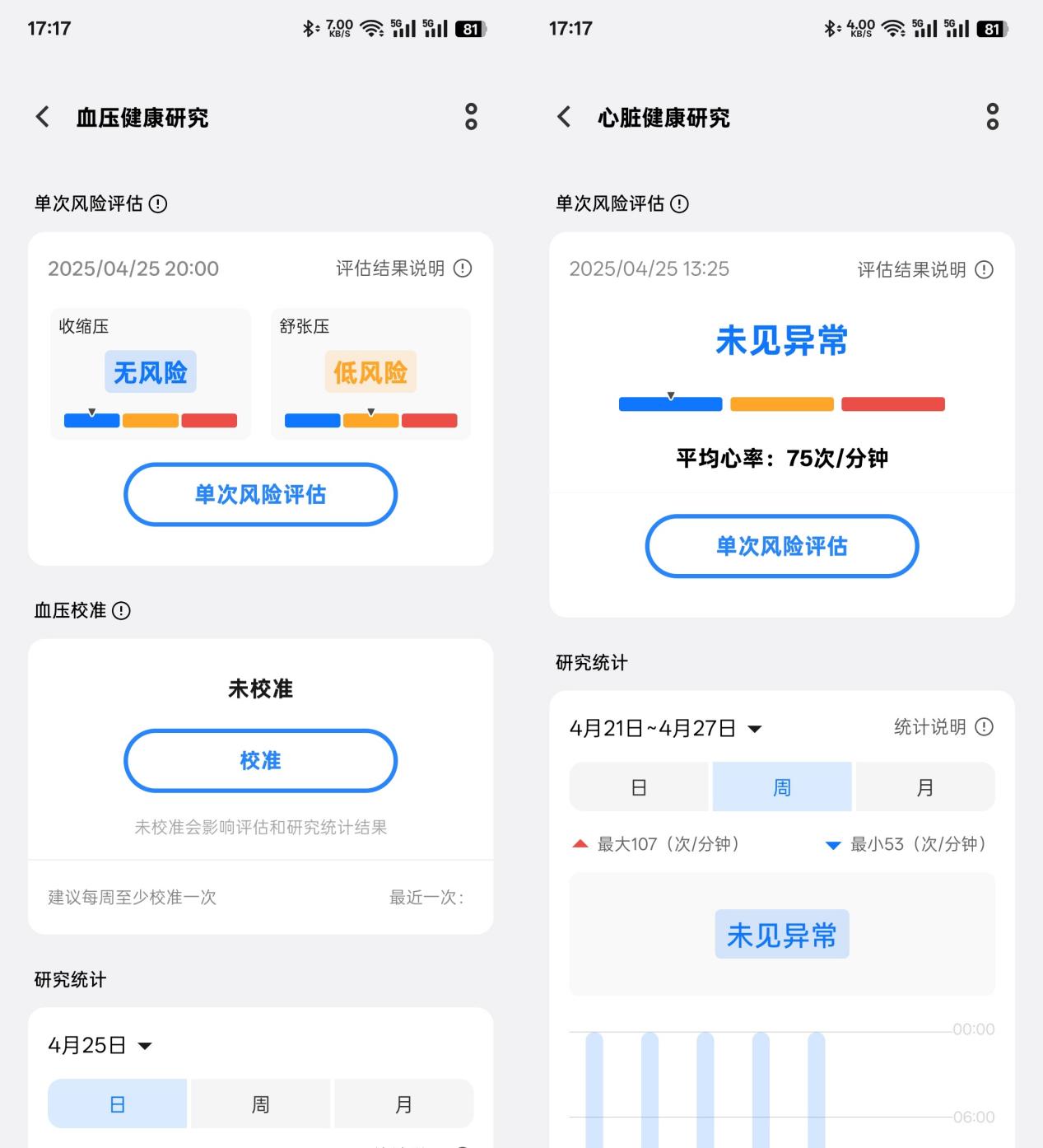Tap the back arrow on 心脏健康研究 screen
Image resolution: width=1043 pixels, height=1148 pixels.
coord(563,117)
